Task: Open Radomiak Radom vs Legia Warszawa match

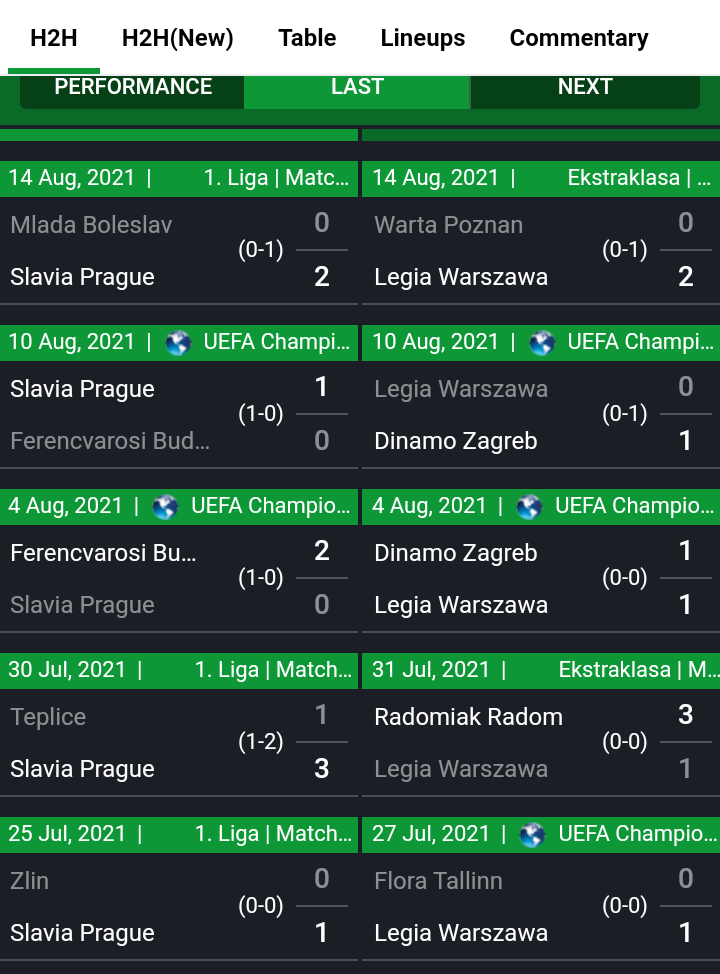Action: pos(541,742)
